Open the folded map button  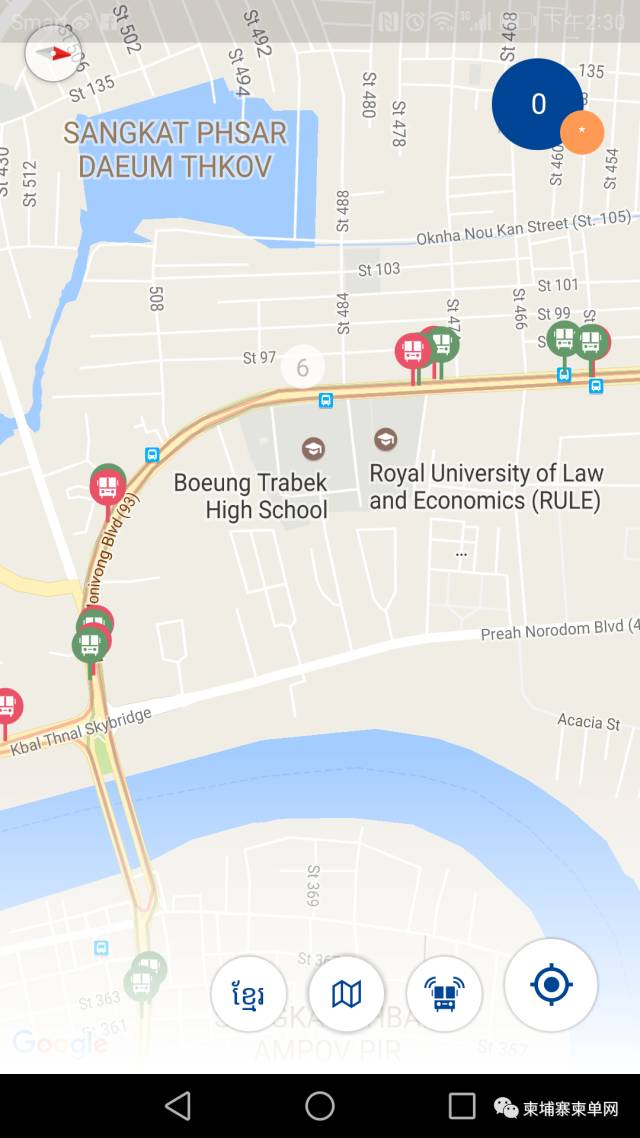click(346, 994)
